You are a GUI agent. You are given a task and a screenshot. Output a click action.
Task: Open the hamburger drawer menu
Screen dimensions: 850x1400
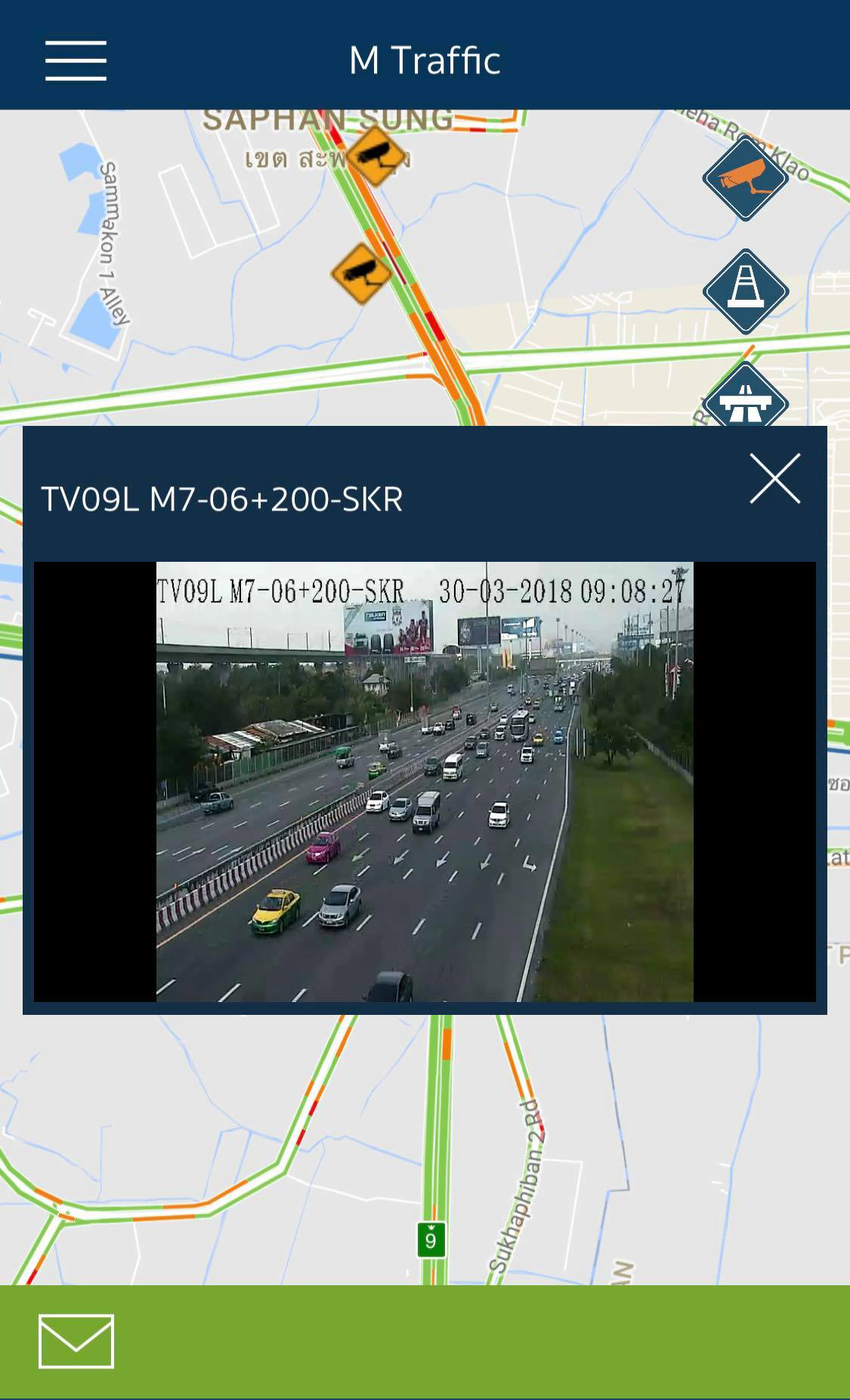coord(76,60)
